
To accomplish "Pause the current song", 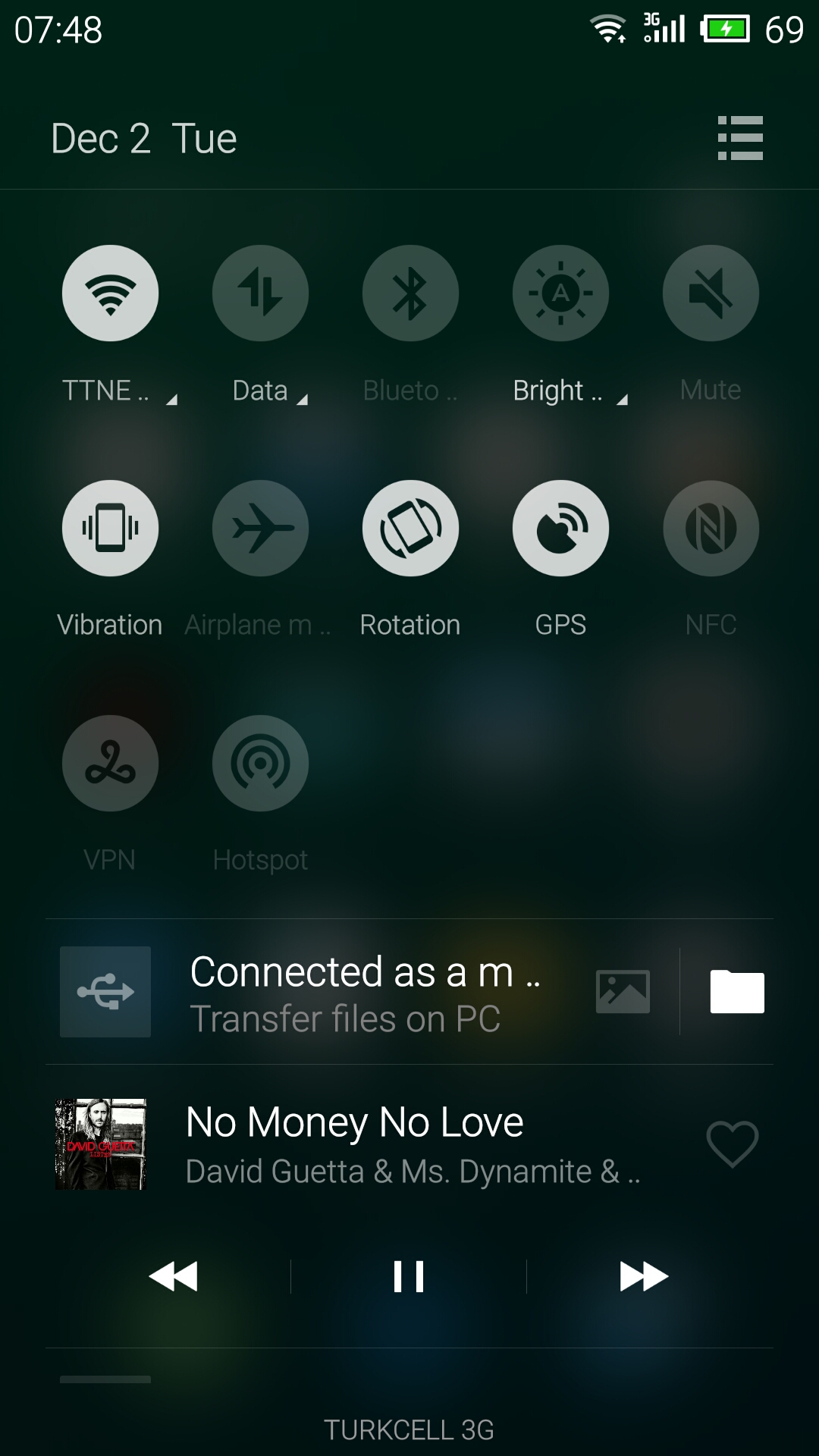I will coord(409,1276).
